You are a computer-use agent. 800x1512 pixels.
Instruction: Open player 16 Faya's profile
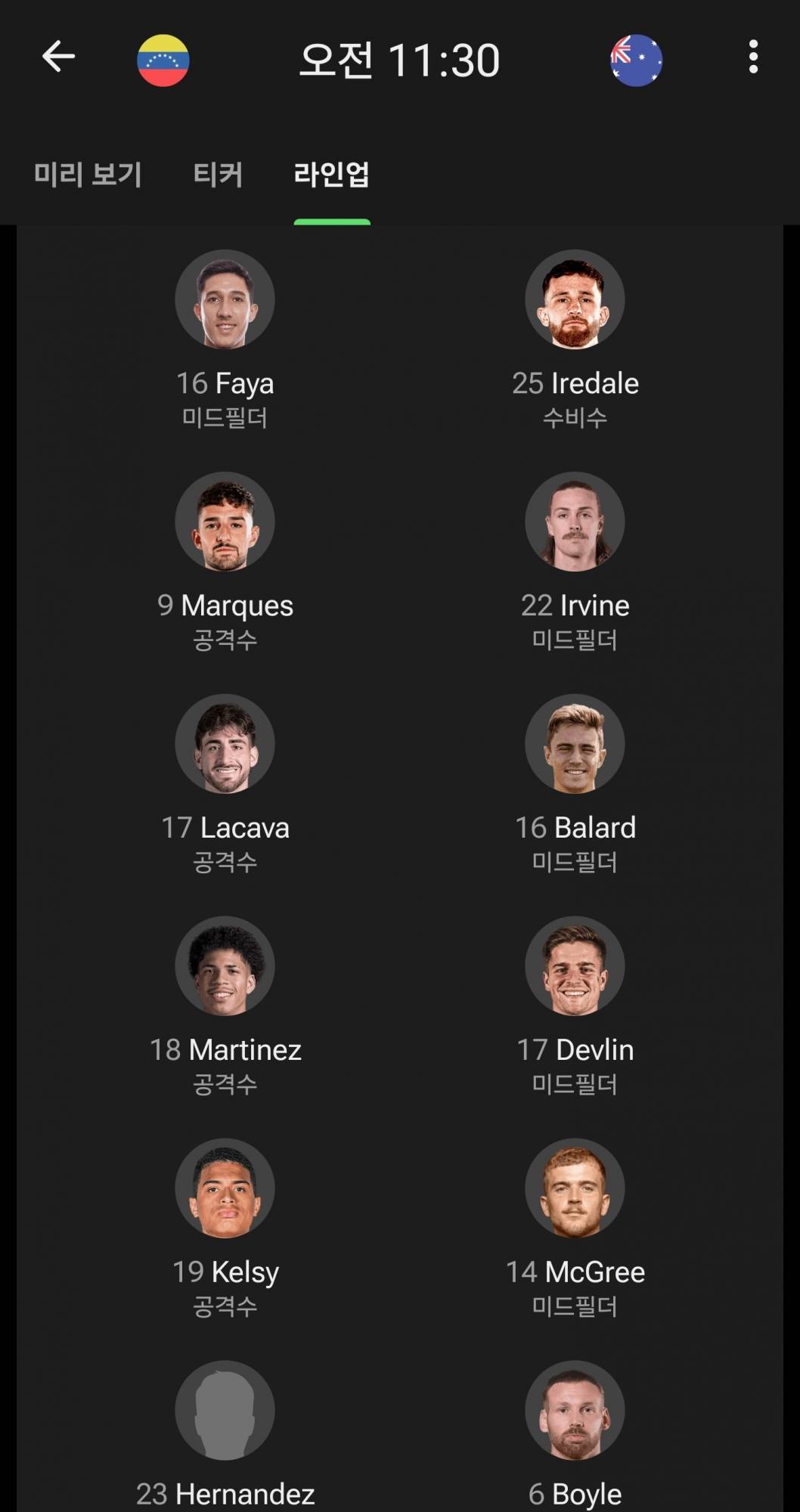point(225,300)
